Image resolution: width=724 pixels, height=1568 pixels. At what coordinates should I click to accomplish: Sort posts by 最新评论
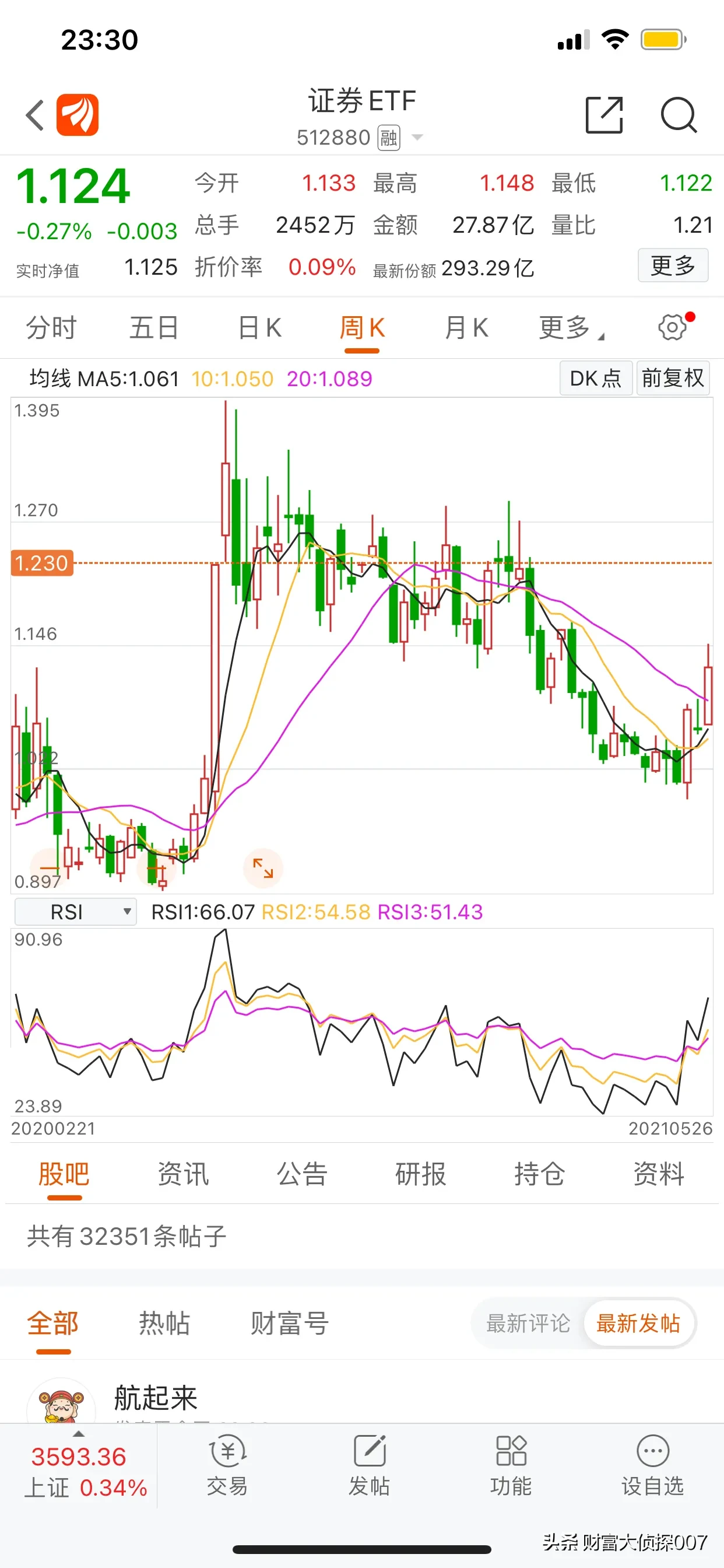tap(528, 1324)
